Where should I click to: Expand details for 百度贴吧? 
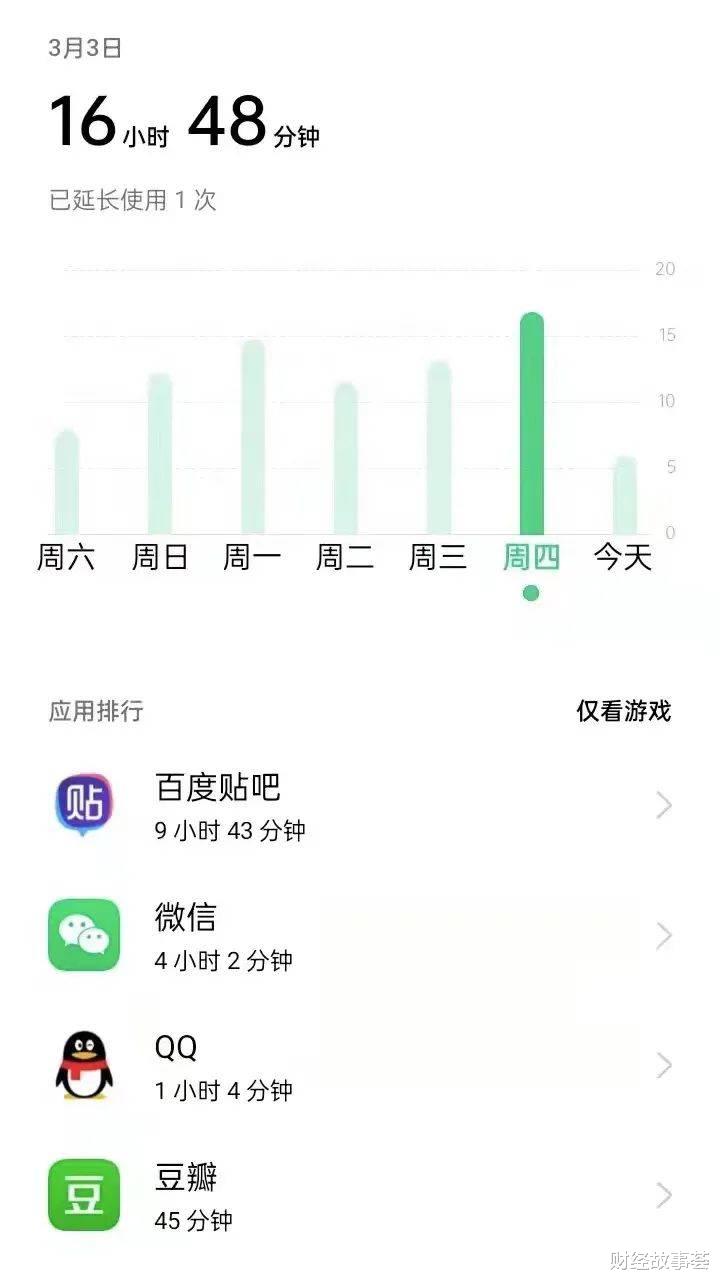click(663, 805)
